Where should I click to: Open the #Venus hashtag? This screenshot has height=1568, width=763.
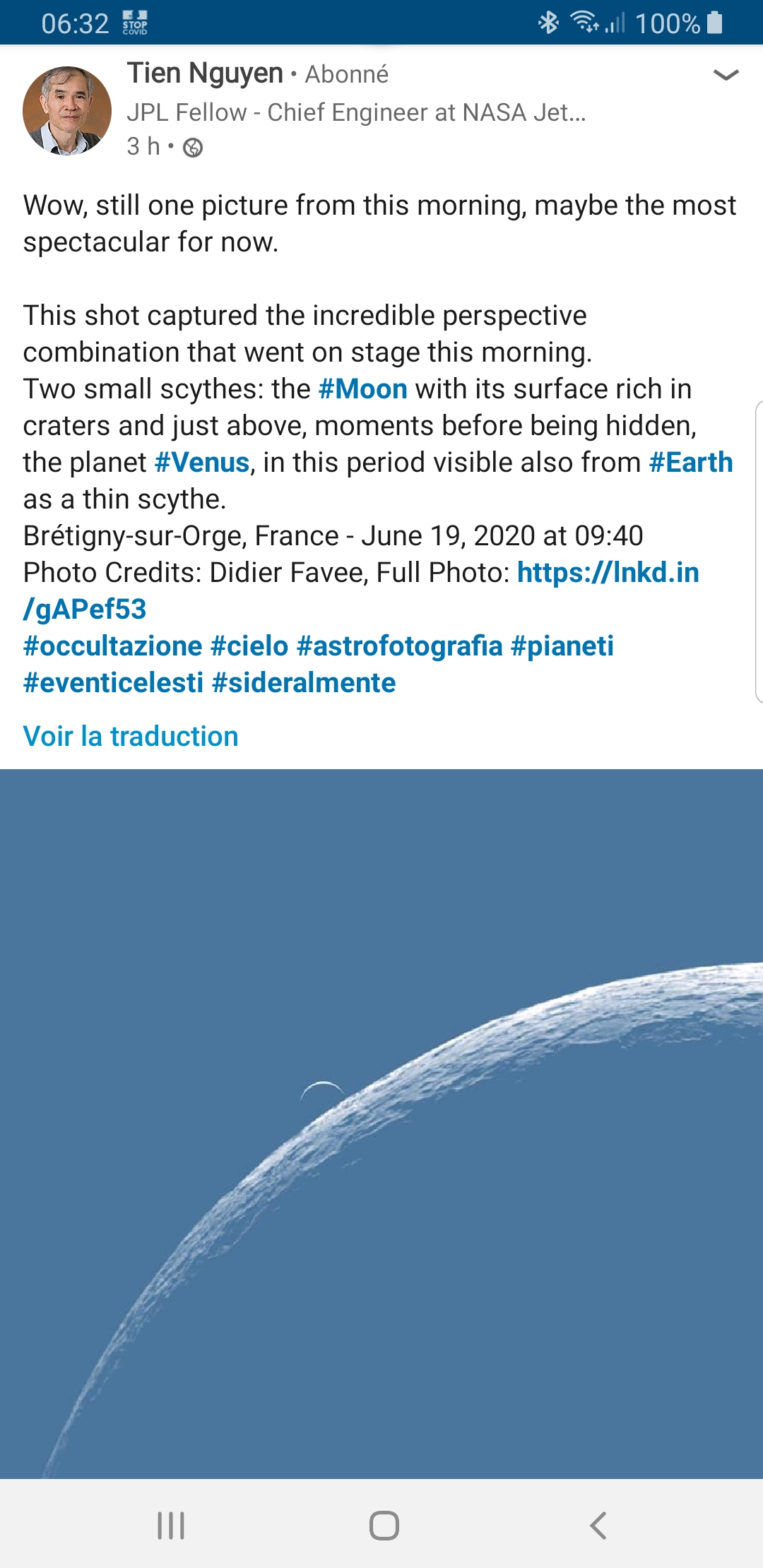(202, 463)
